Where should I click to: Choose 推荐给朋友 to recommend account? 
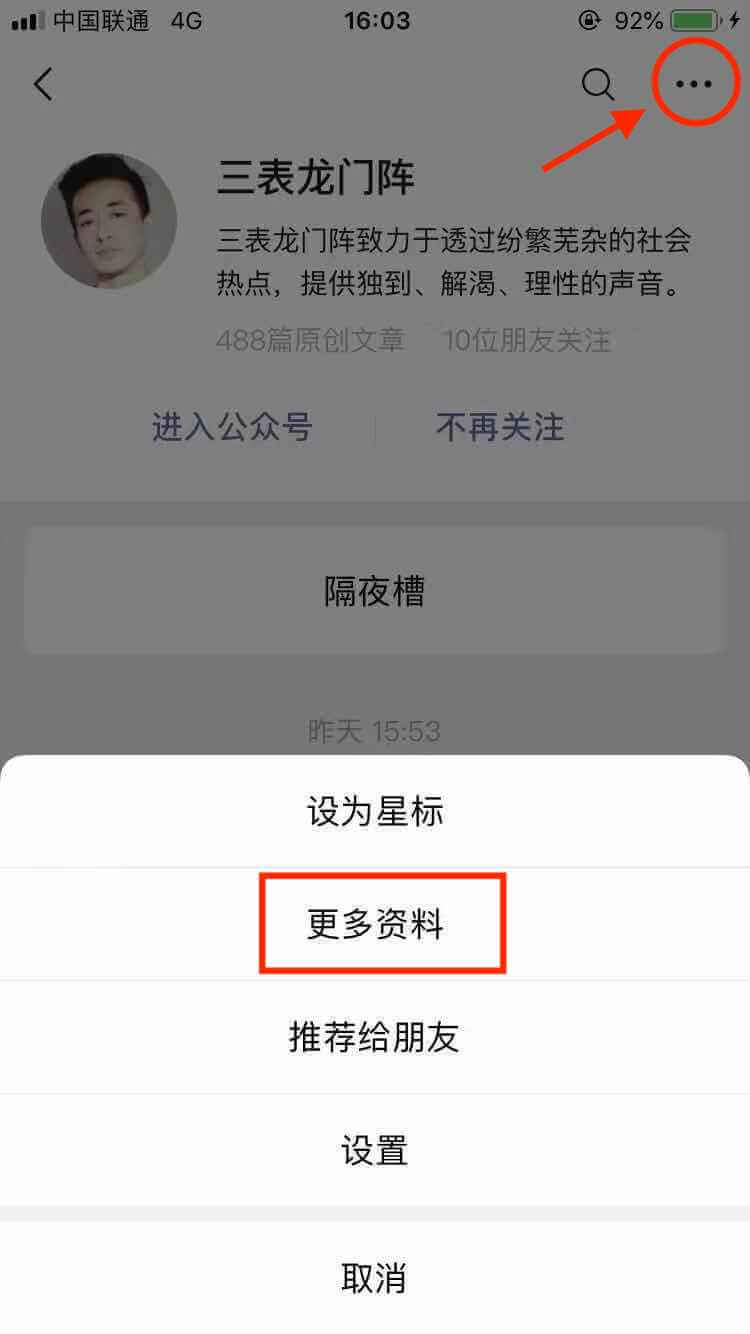pyautogui.click(x=375, y=1037)
